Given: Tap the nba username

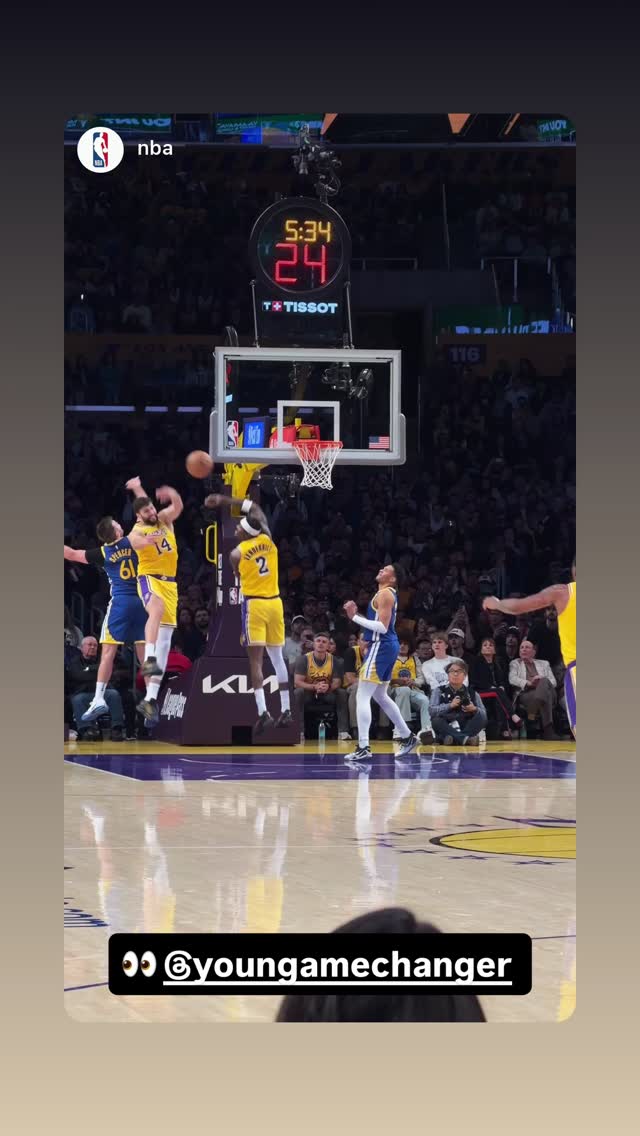Looking at the screenshot, I should click(155, 149).
